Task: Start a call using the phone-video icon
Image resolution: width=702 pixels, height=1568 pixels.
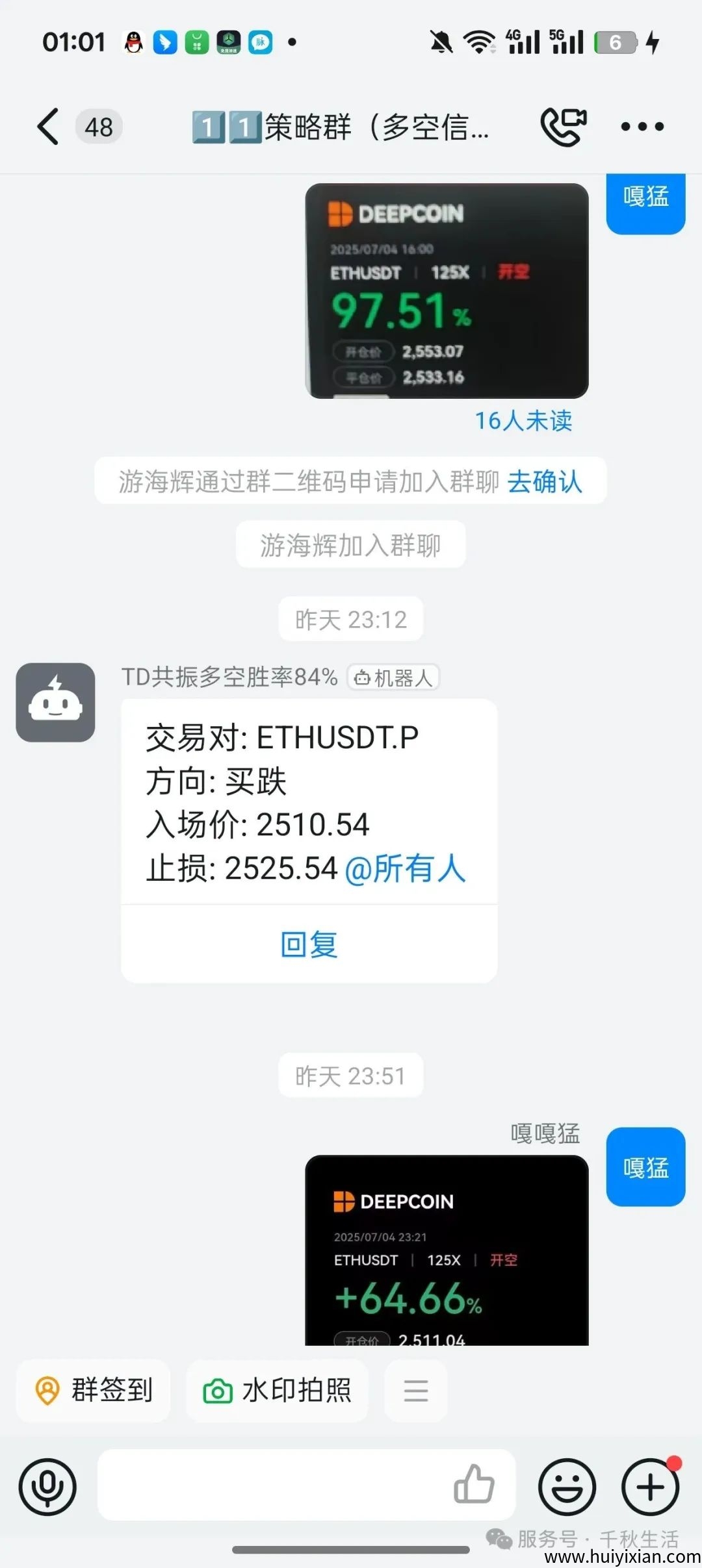Action: click(563, 125)
